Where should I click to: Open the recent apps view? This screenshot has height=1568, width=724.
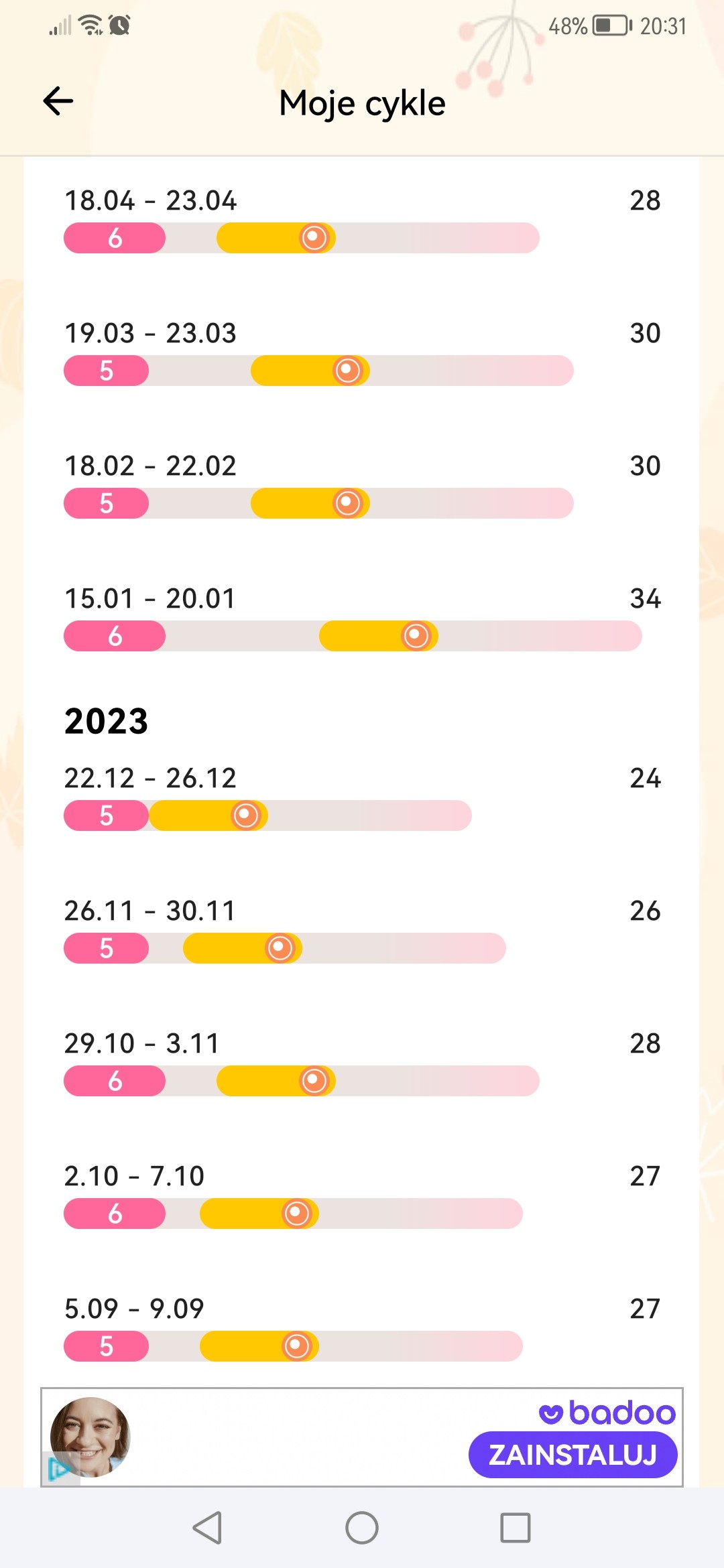click(x=516, y=1528)
